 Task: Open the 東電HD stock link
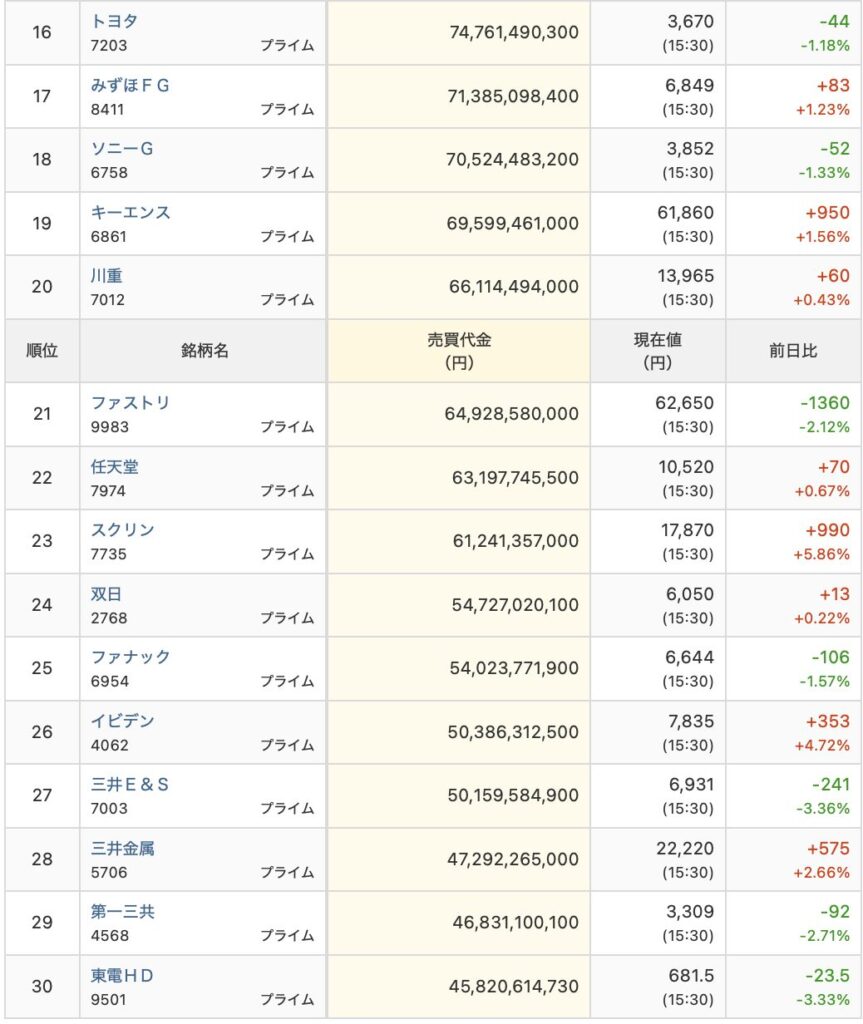[x=122, y=975]
